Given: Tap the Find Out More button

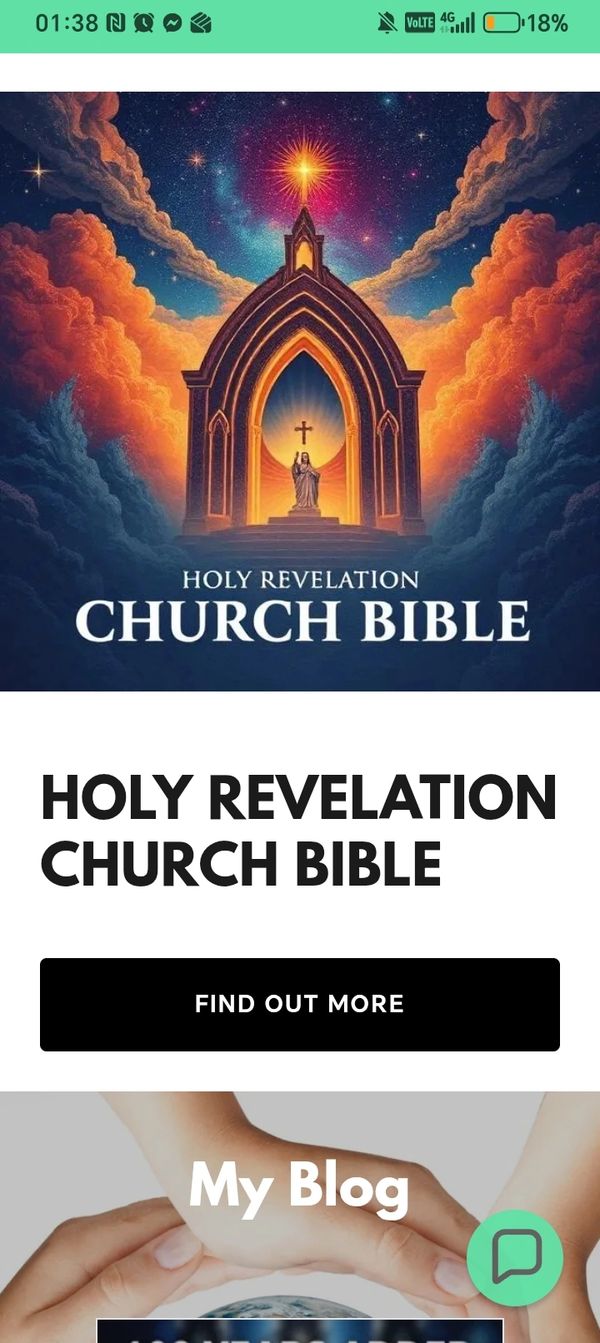Looking at the screenshot, I should point(299,1004).
